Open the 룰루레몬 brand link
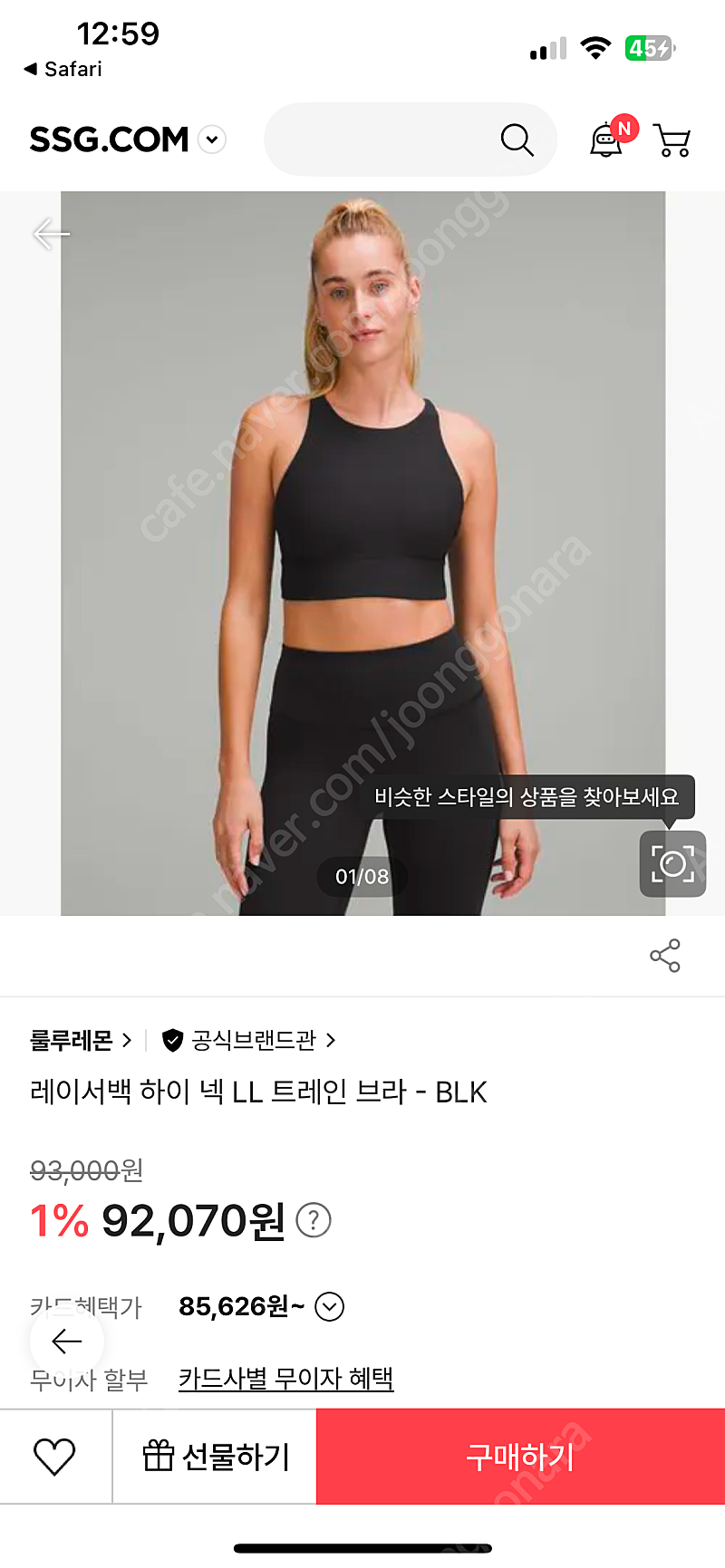Screen dimensions: 725x1568 (81, 1040)
